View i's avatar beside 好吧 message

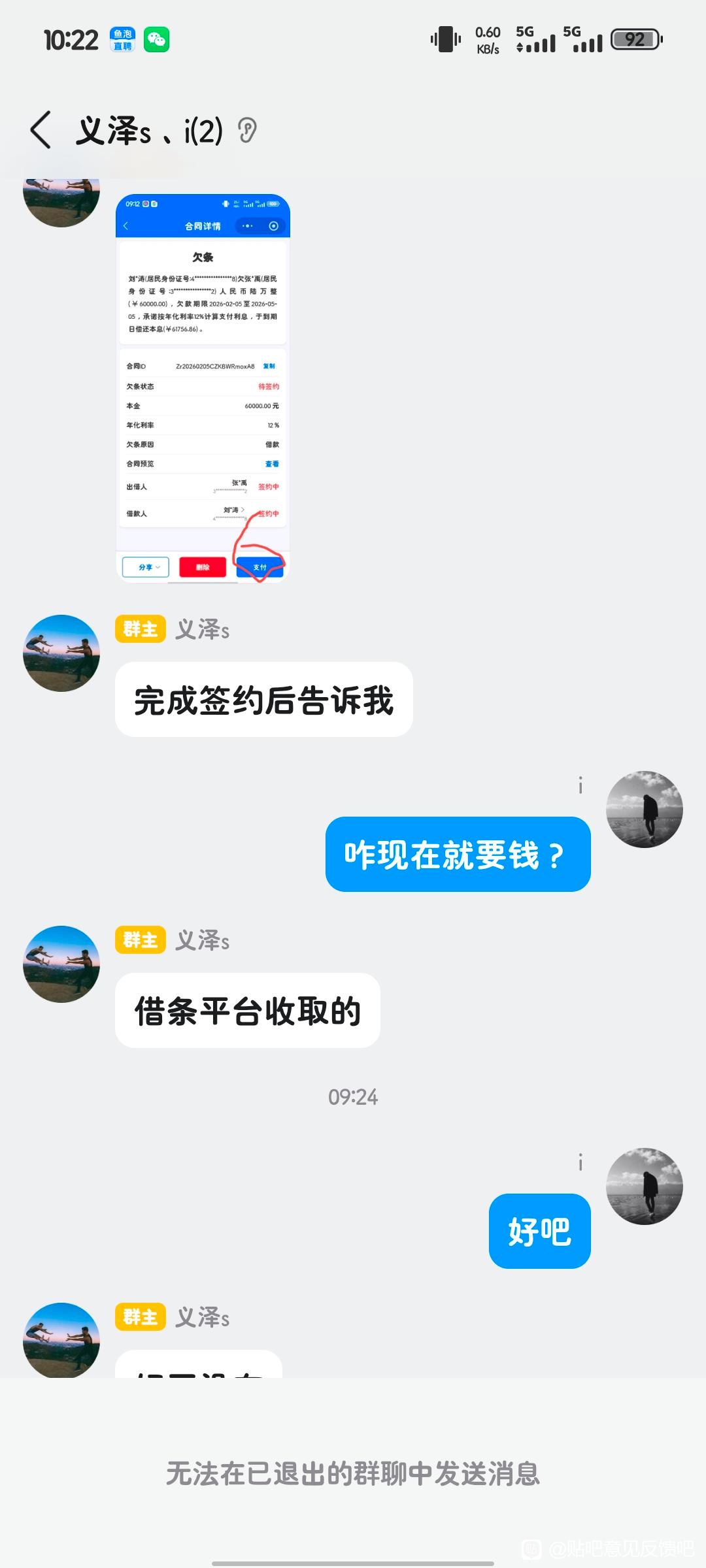pos(645,1186)
